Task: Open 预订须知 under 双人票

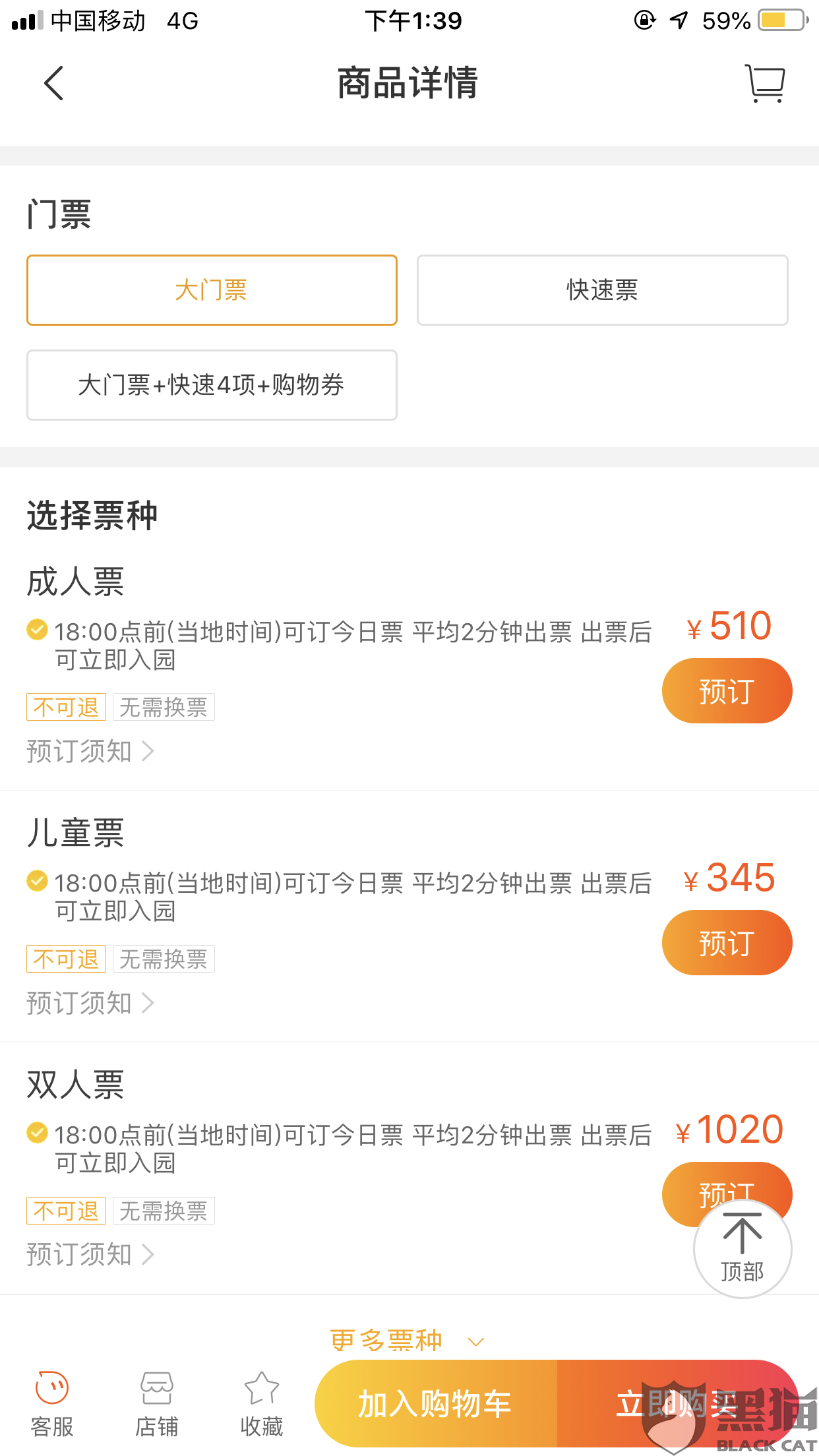Action: click(90, 1254)
